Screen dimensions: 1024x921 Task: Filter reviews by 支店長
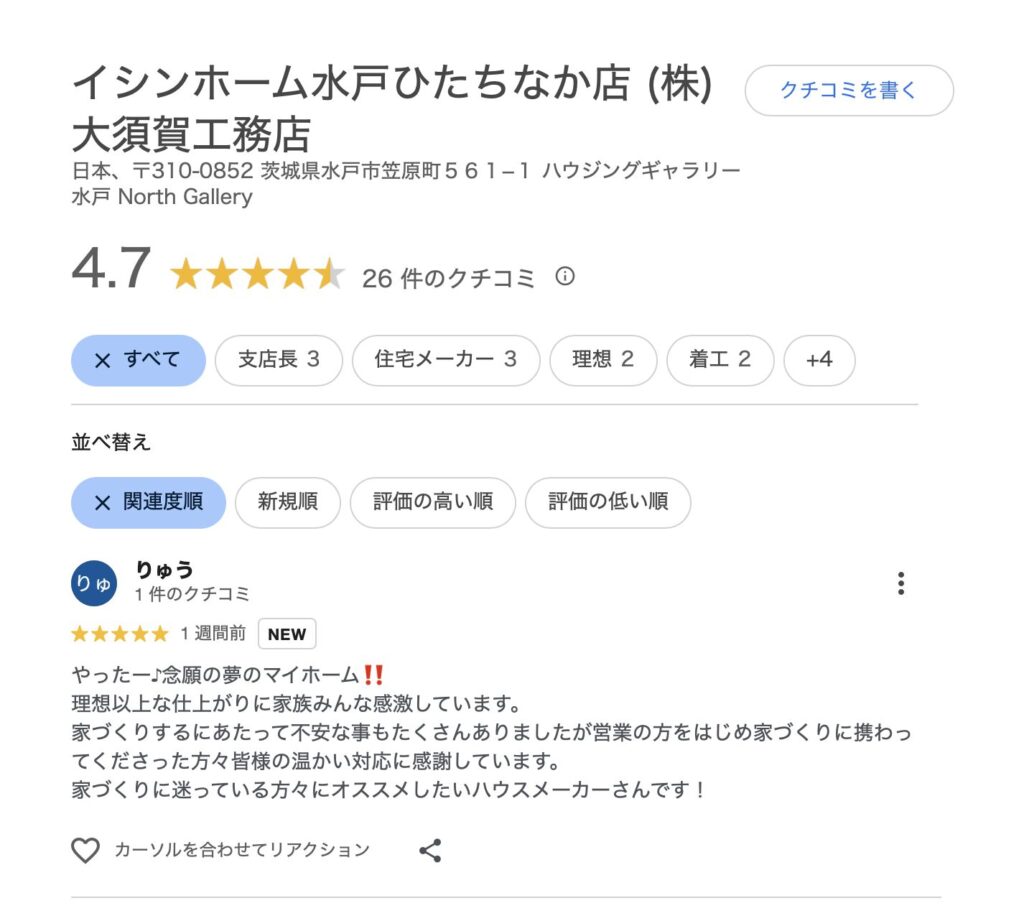click(x=279, y=360)
